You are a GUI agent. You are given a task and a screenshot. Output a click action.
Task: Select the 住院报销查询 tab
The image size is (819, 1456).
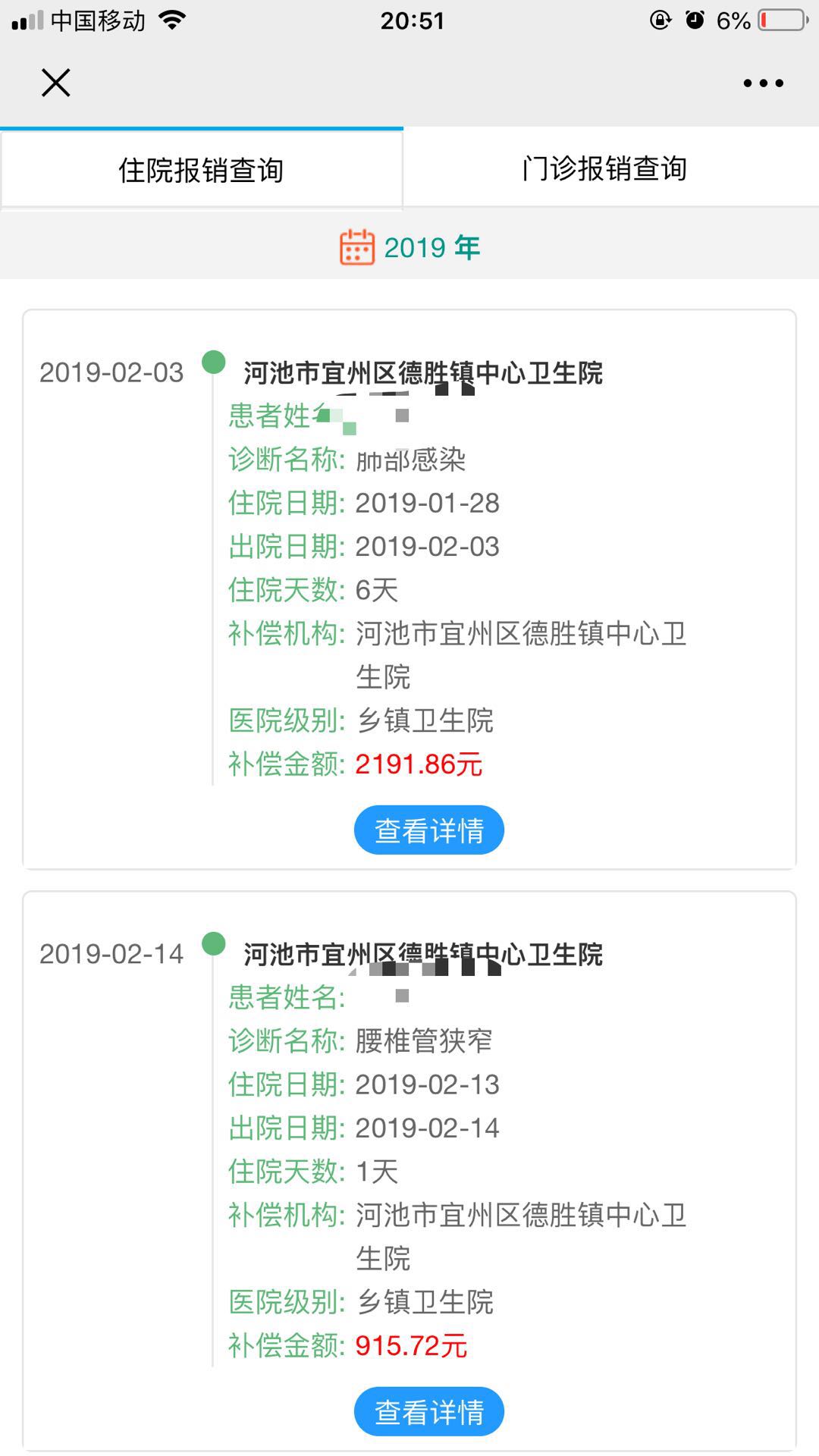(201, 170)
